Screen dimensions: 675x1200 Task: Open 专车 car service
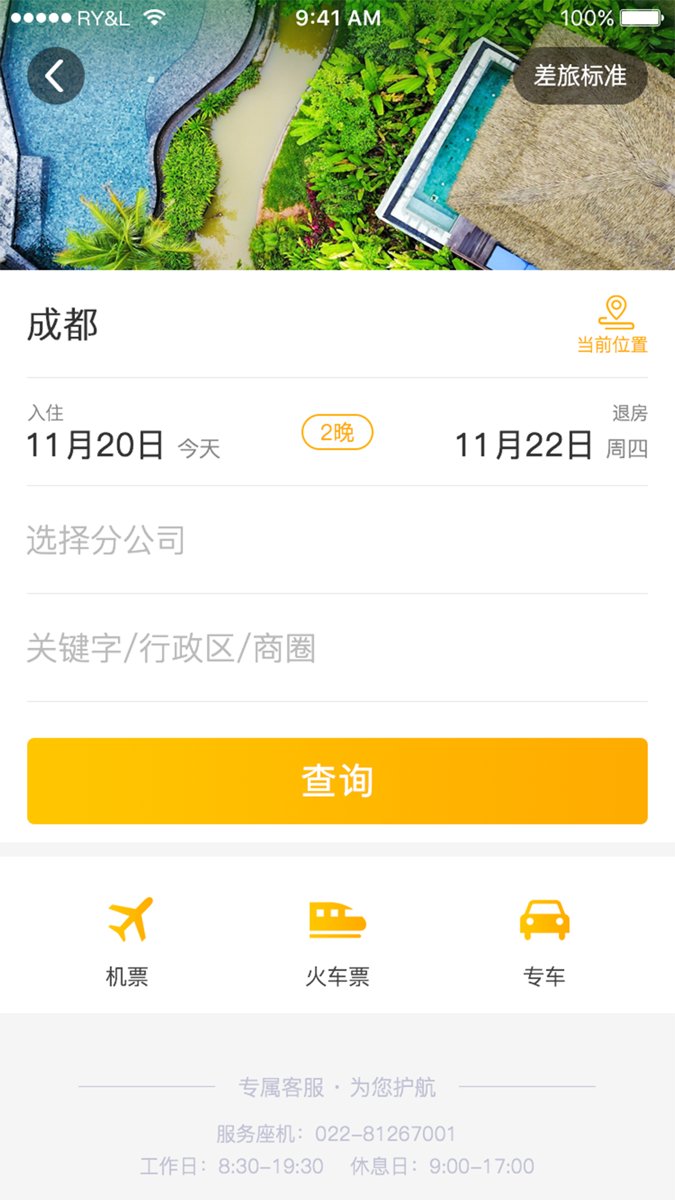click(x=545, y=941)
